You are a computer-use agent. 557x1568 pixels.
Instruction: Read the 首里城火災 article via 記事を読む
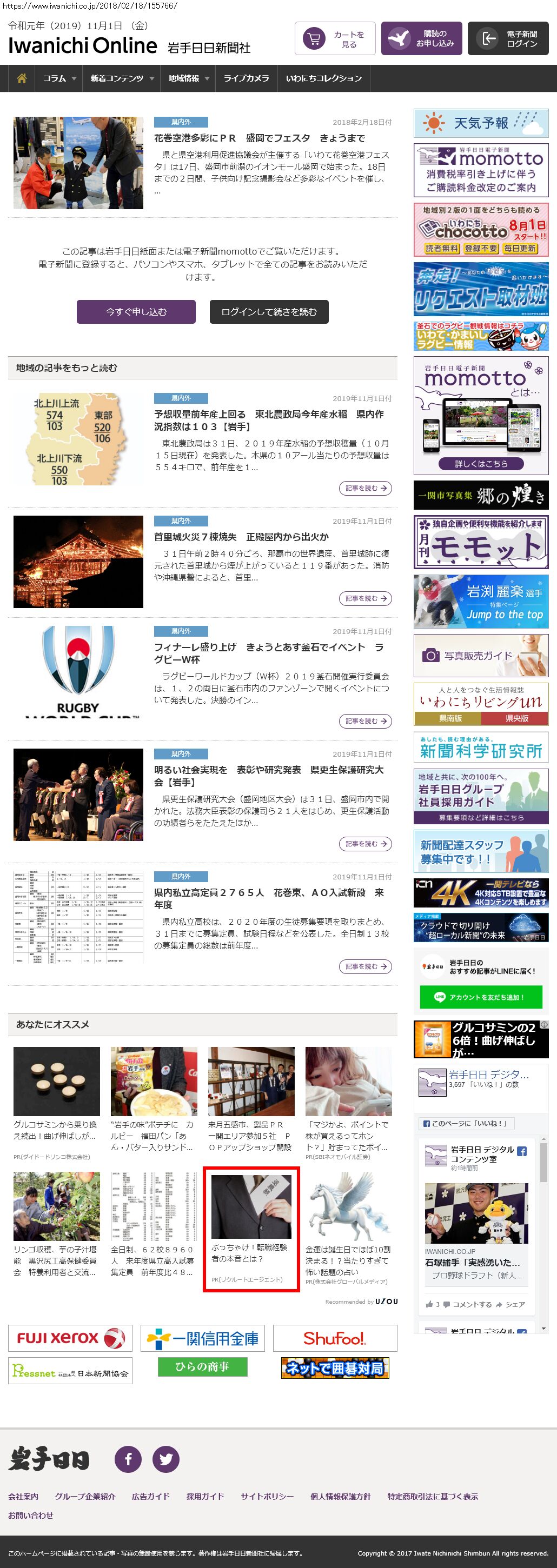[364, 598]
